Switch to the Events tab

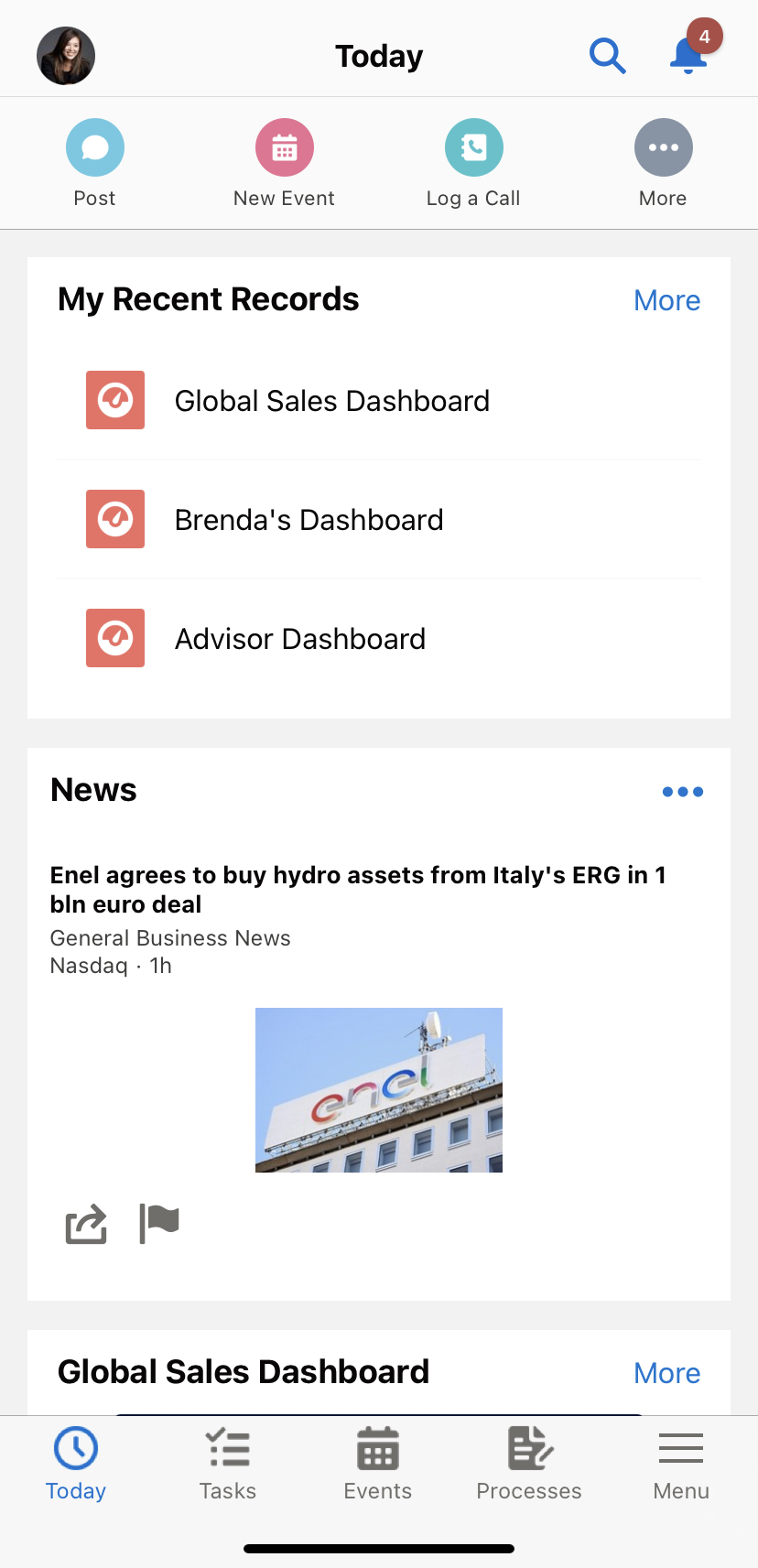click(377, 1463)
